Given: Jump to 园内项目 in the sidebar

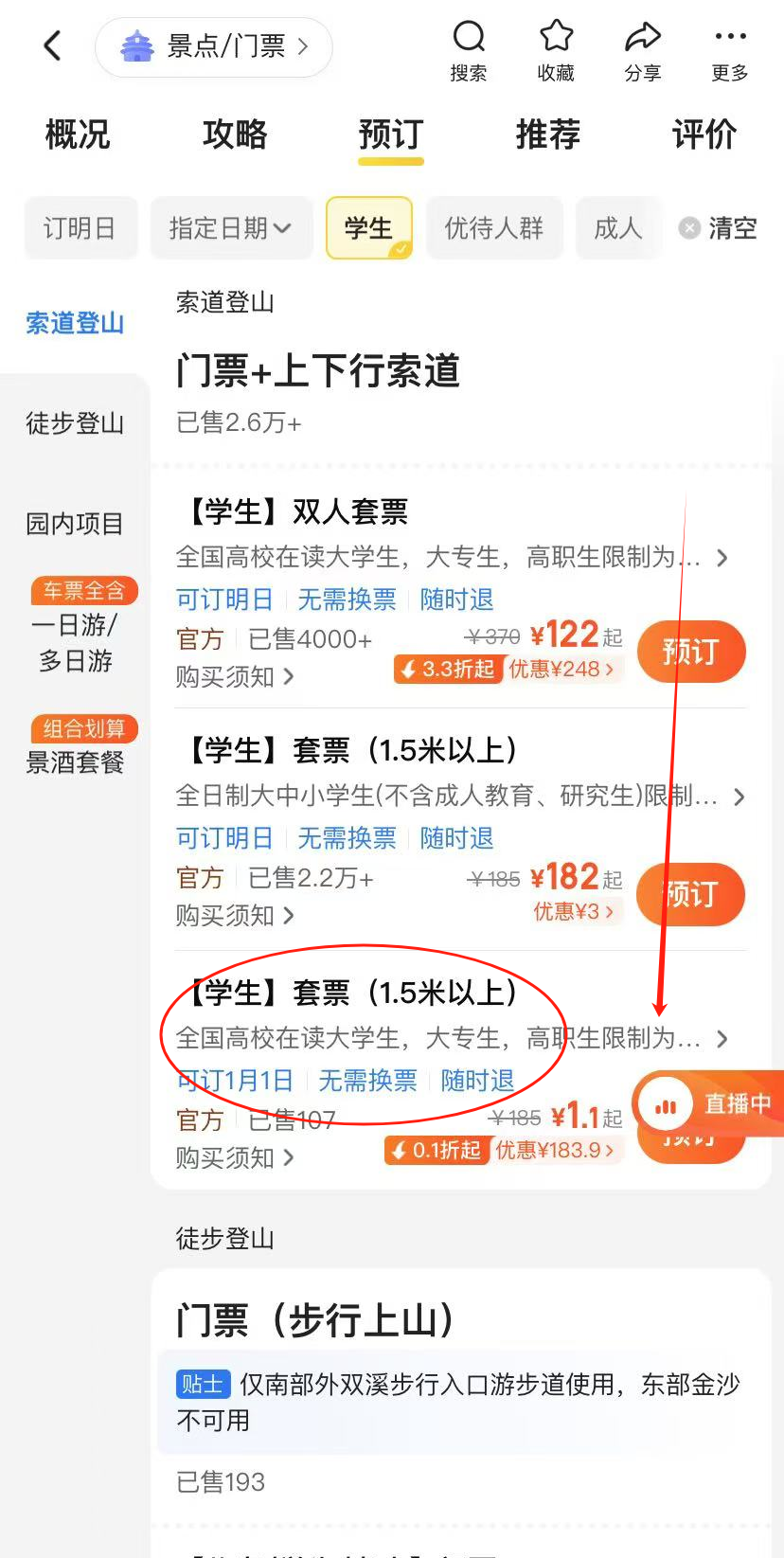Looking at the screenshot, I should tap(75, 524).
